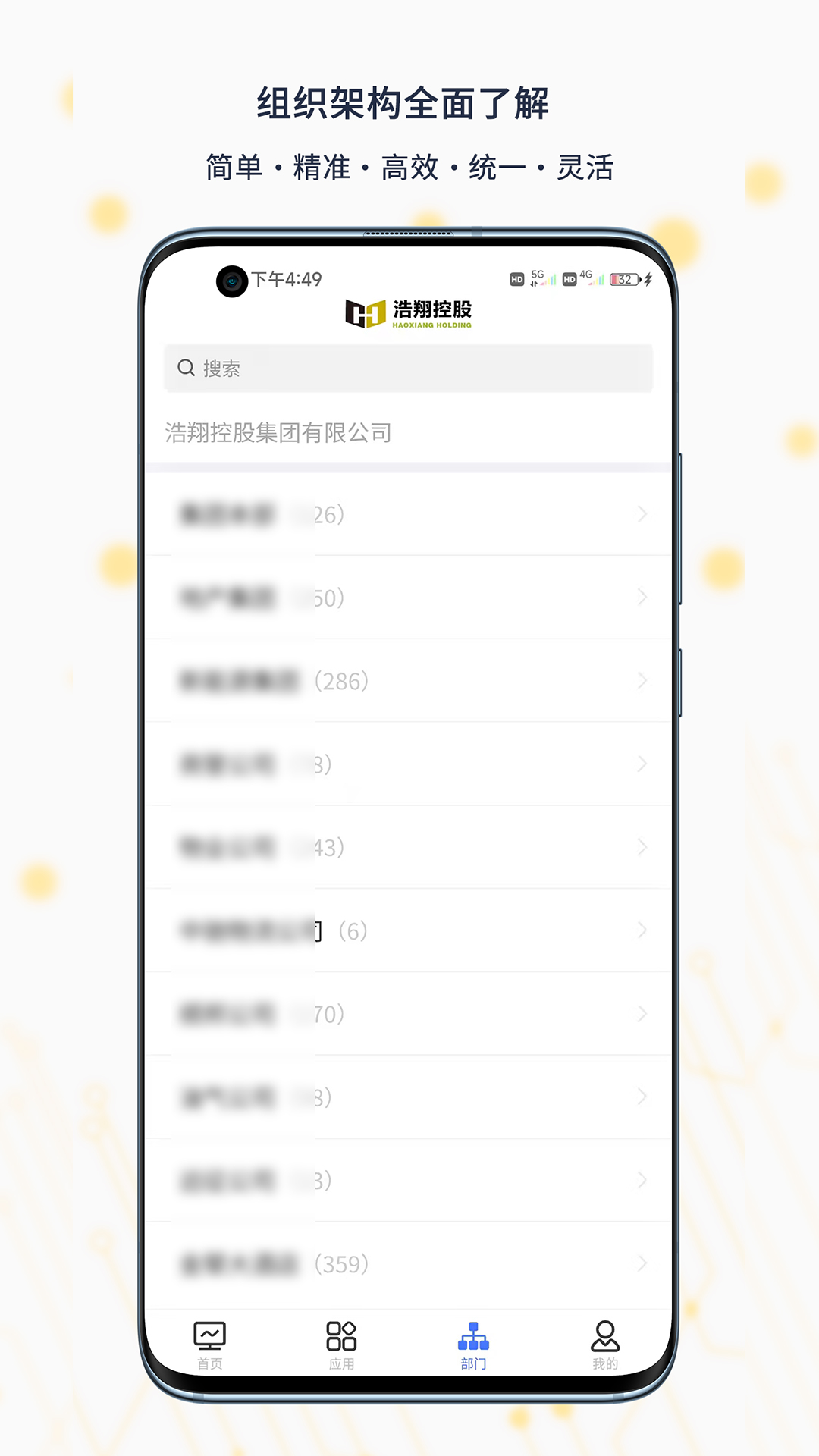Viewport: 819px width, 1456px height.
Task: Tap the grid-shaped 应用 icon
Action: click(x=343, y=1335)
